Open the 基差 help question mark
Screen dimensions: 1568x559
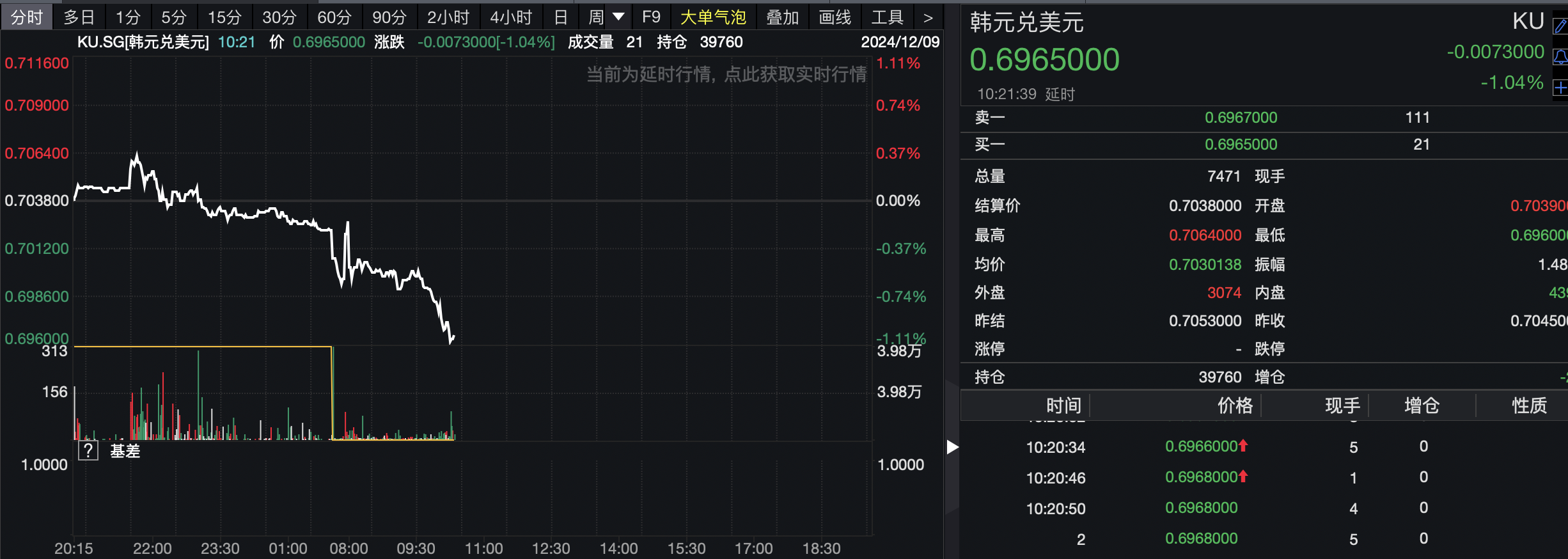point(88,451)
